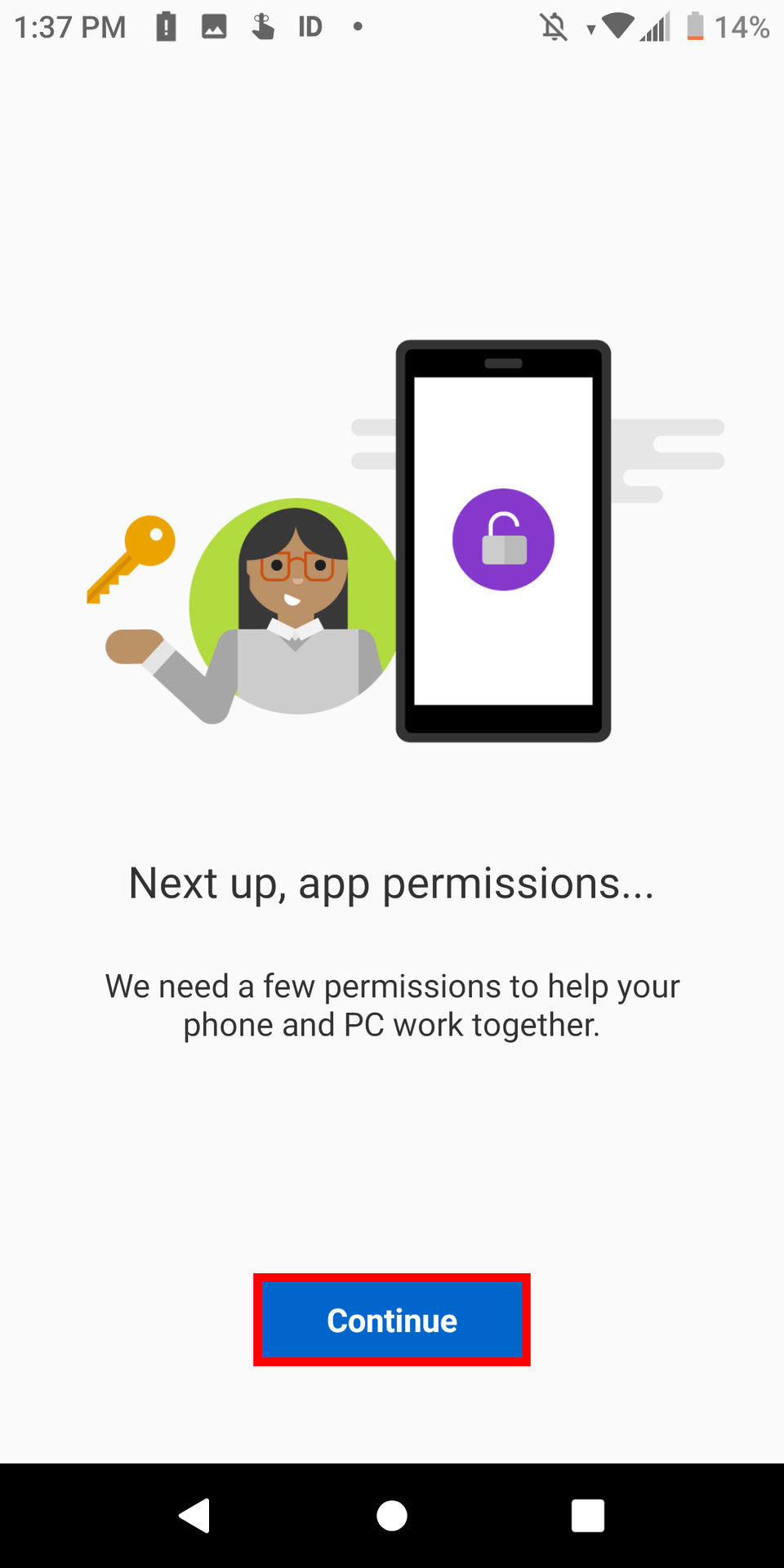Tap Continue to proceed to permissions
This screenshot has width=784, height=1568.
[x=392, y=1320]
